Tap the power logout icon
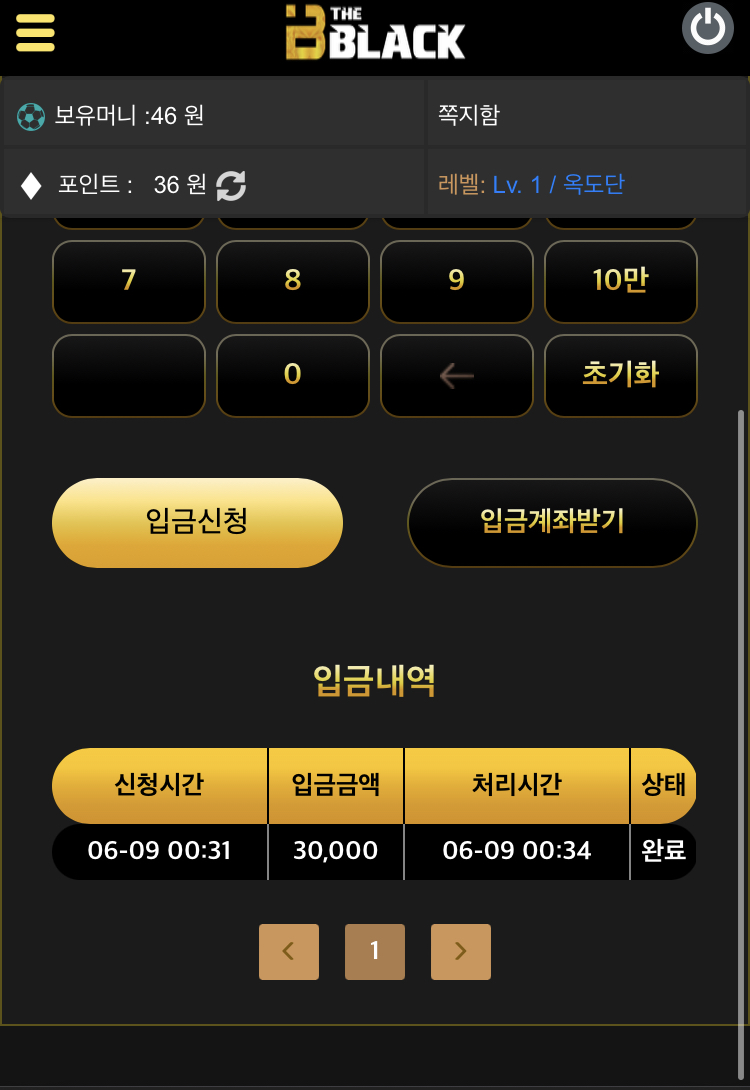The height and width of the screenshot is (1090, 750). [x=707, y=28]
